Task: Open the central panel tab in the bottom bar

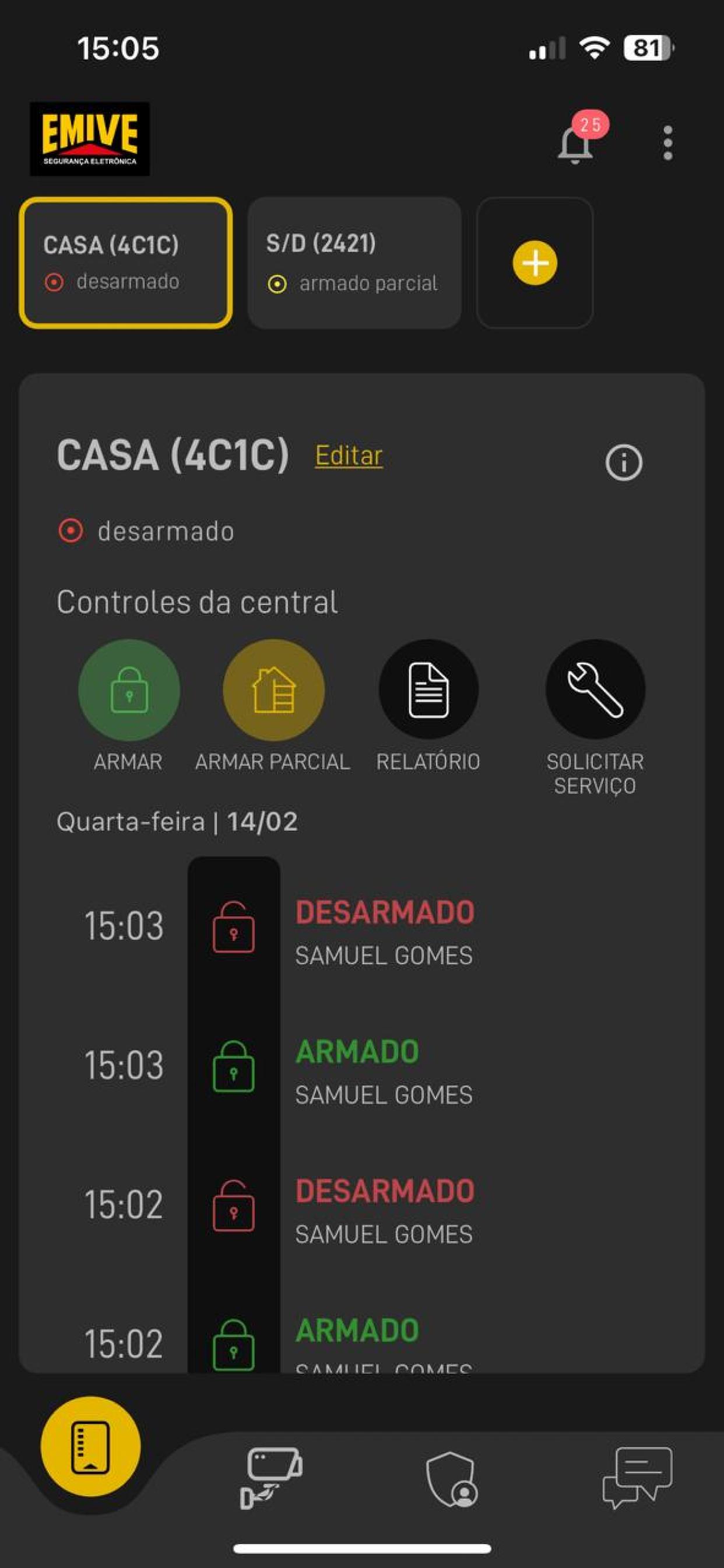Action: pyautogui.click(x=91, y=1446)
